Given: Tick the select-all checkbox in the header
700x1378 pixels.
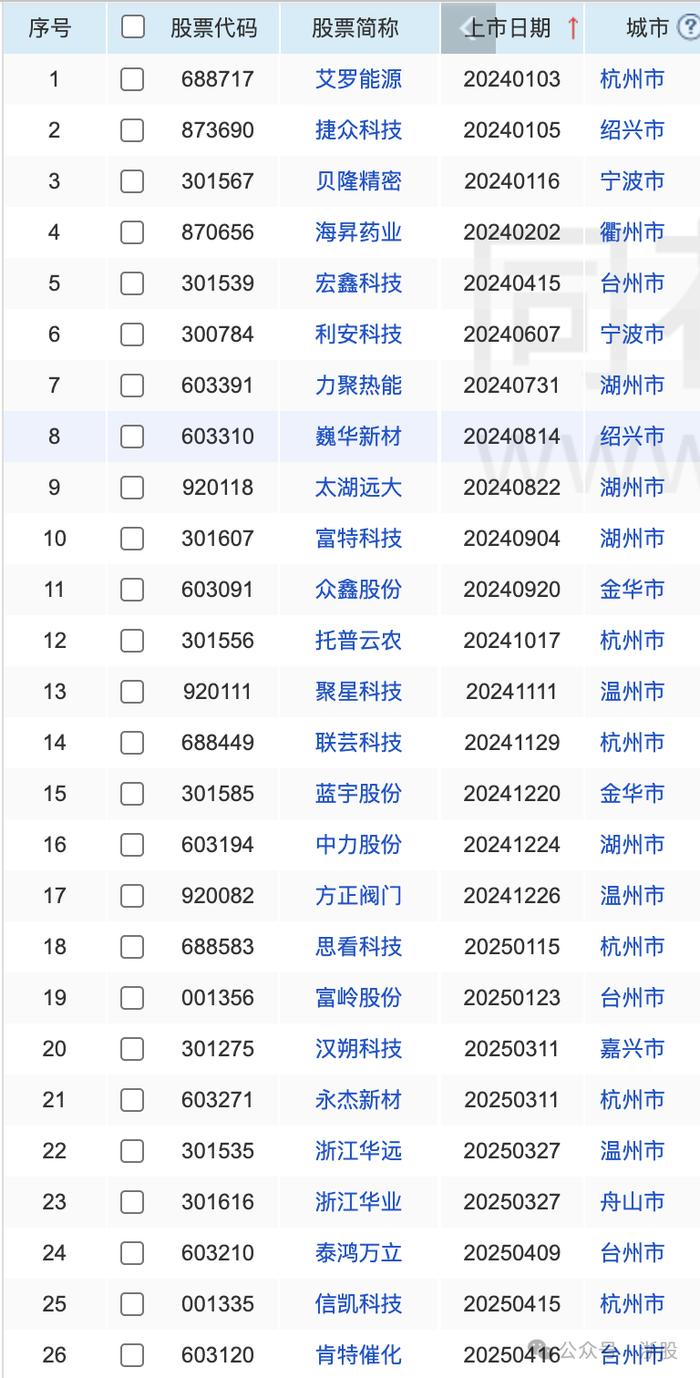Looking at the screenshot, I should (x=132, y=27).
